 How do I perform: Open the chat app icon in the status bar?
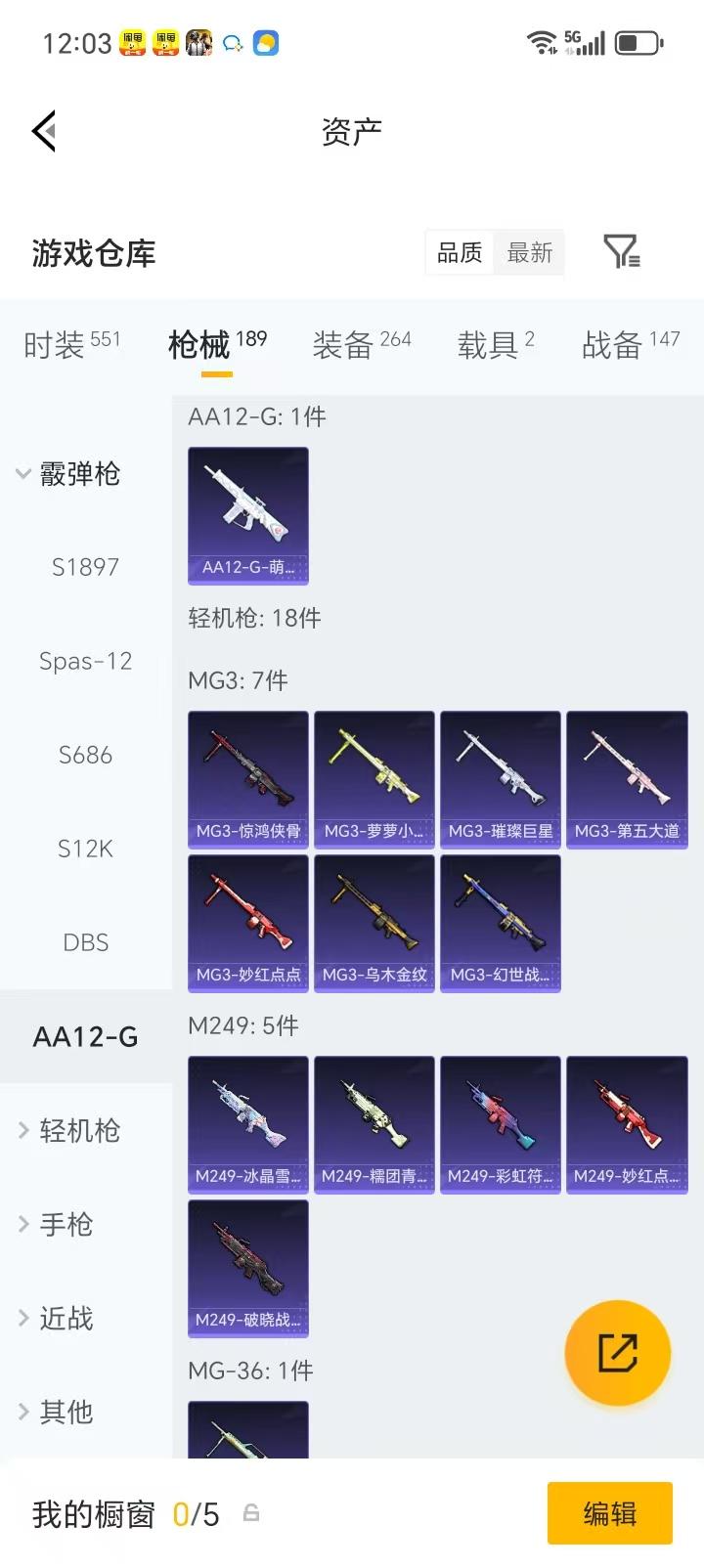pos(233,43)
